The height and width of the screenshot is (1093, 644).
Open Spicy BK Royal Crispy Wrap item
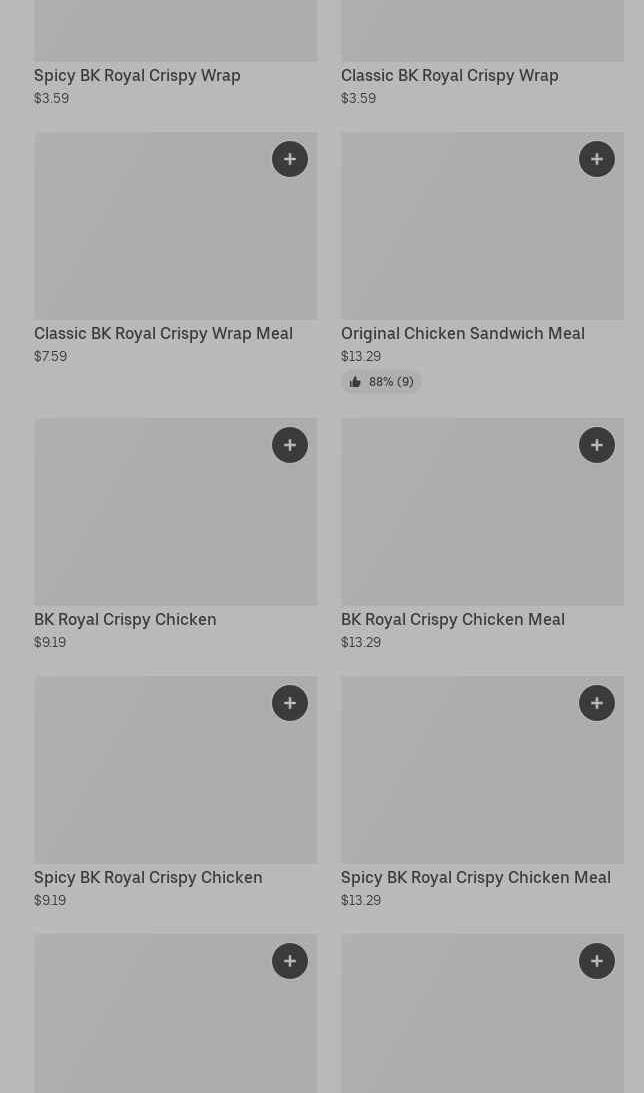137,75
